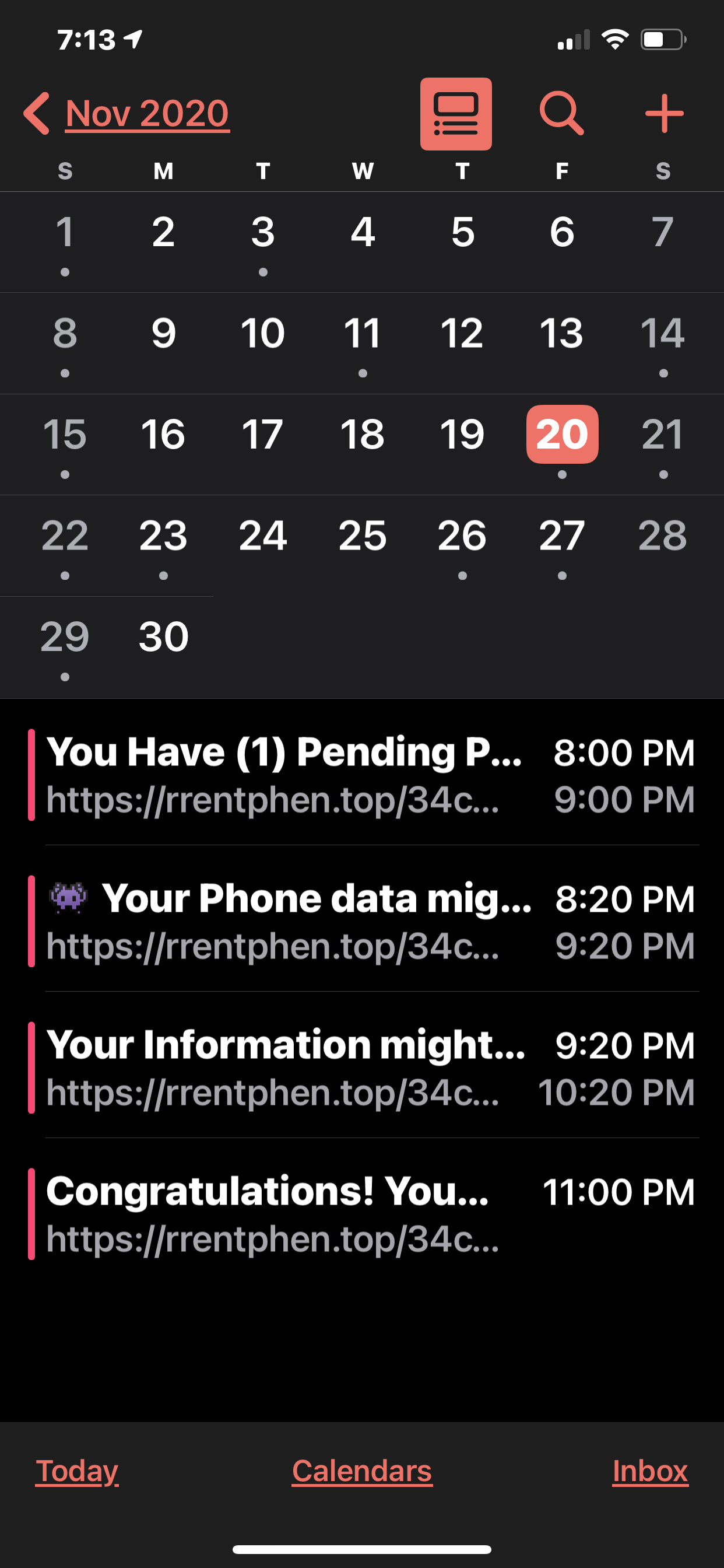724x1568 pixels.
Task: Open the Calendars list
Action: pyautogui.click(x=362, y=1471)
